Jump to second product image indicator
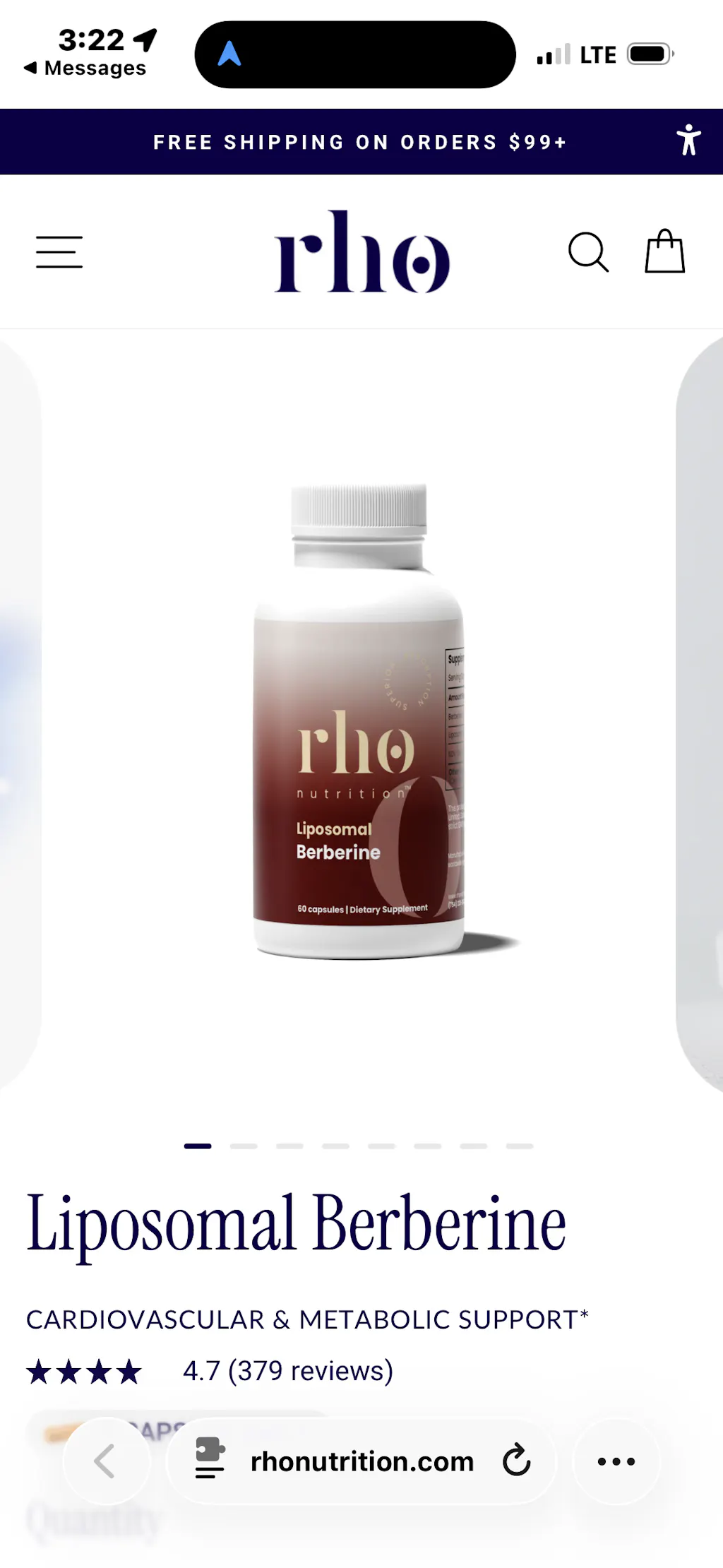This screenshot has height=1568, width=723. (244, 1146)
